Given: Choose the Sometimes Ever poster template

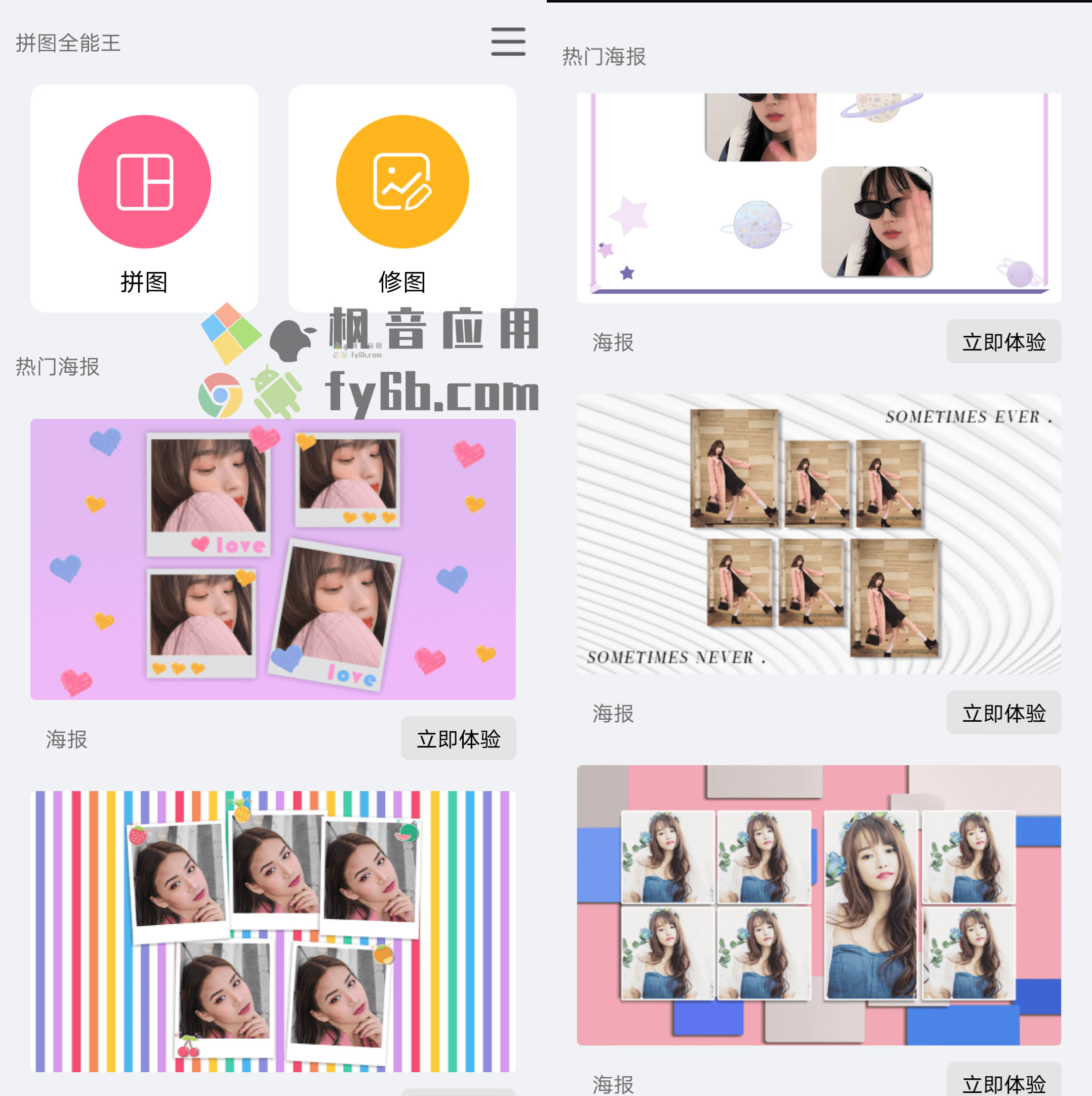Looking at the screenshot, I should [x=818, y=533].
